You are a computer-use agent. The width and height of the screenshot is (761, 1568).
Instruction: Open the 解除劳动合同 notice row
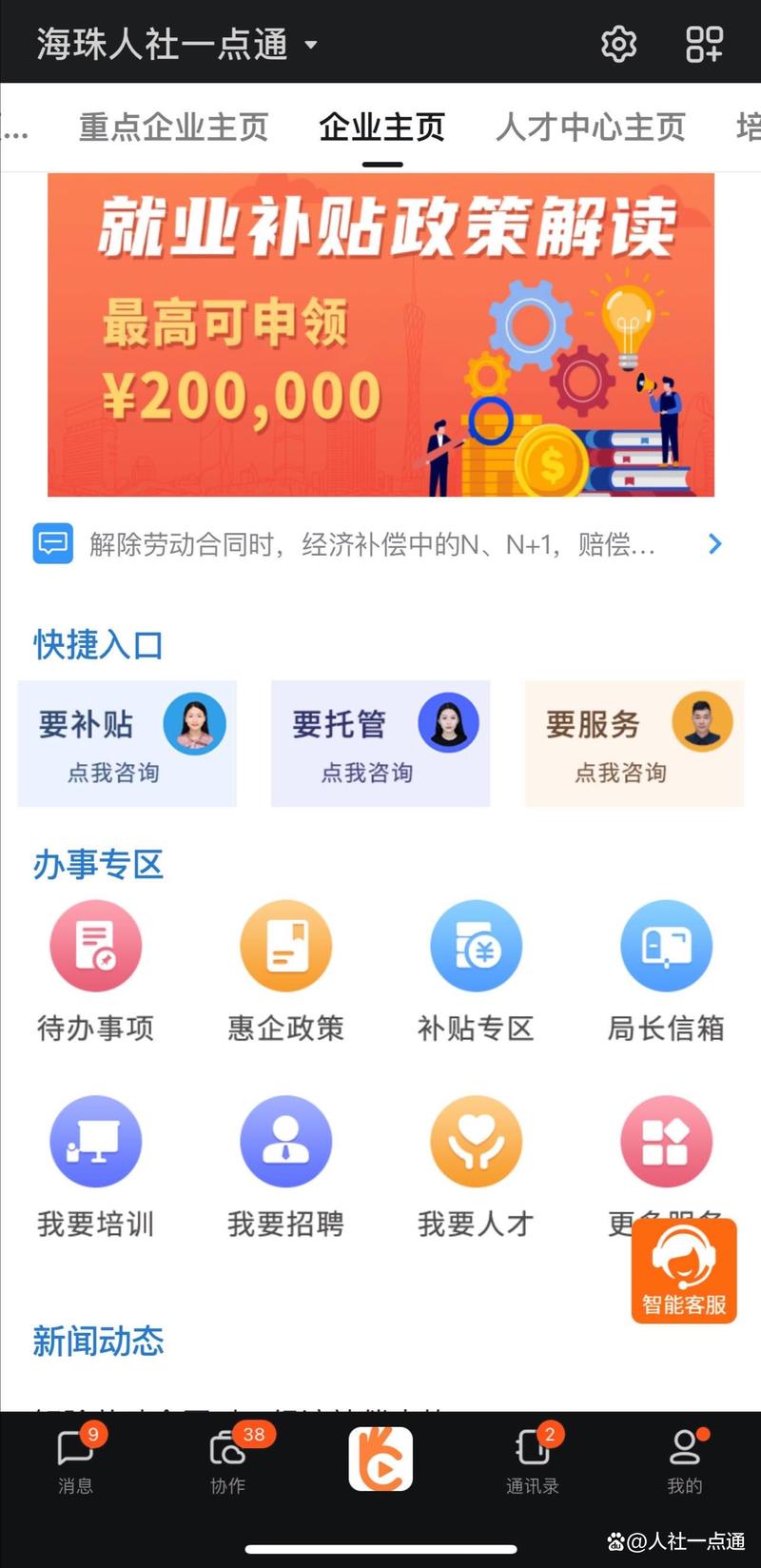coord(380,544)
